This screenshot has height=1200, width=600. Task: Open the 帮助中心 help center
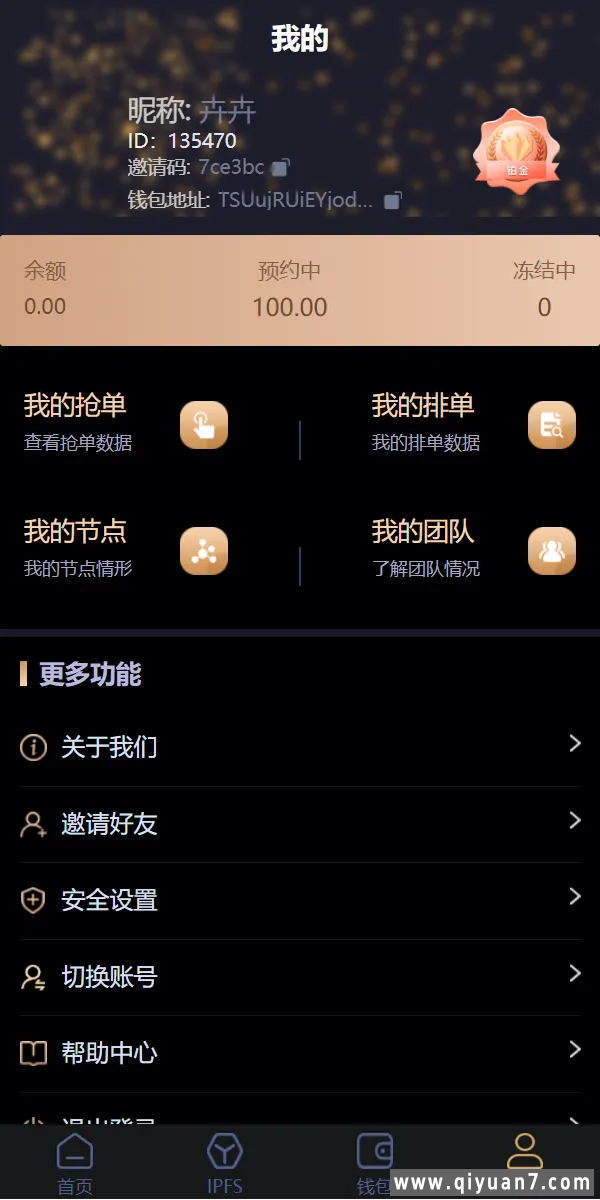[x=300, y=1052]
